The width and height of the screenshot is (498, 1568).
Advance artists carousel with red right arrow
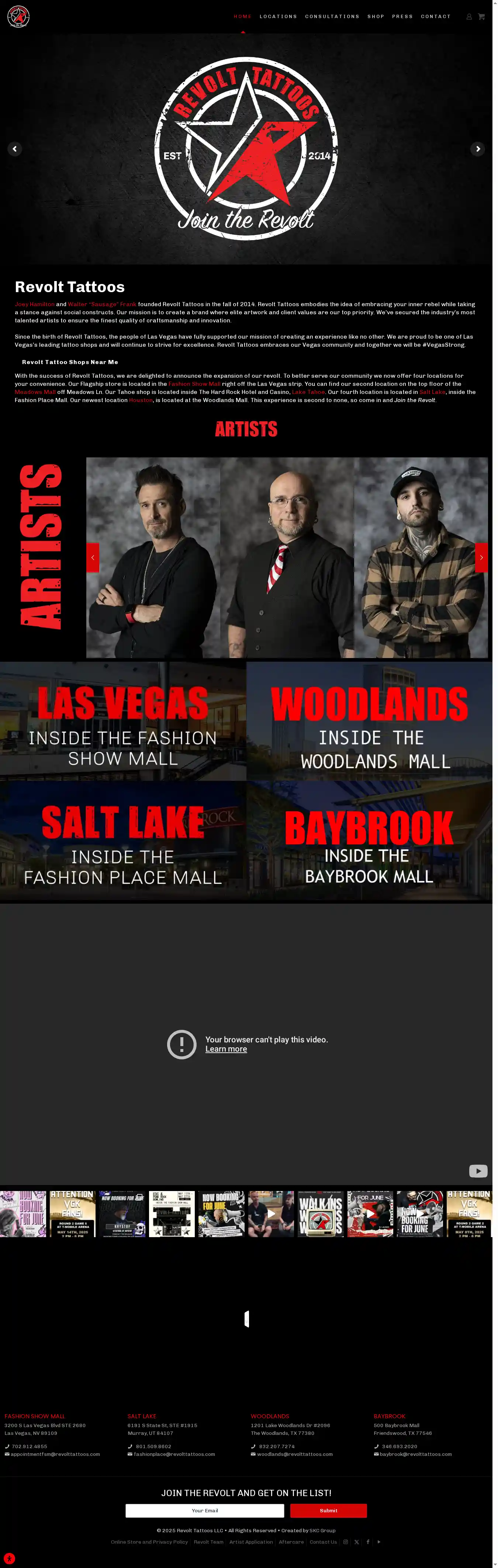[481, 557]
